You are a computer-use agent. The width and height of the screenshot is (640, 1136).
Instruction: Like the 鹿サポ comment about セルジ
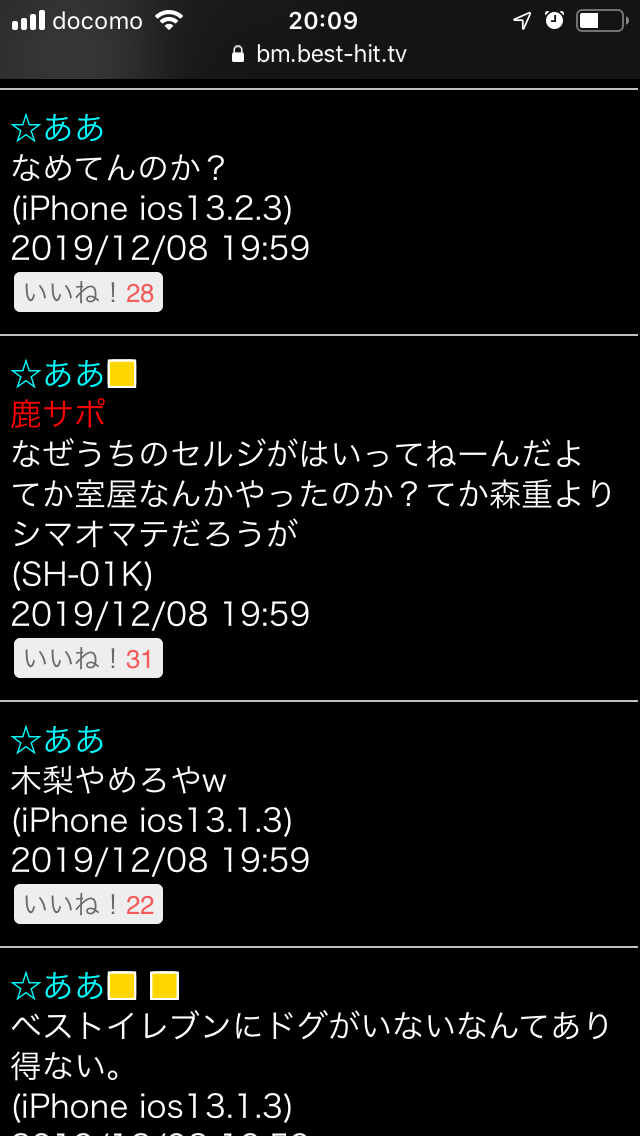coord(88,659)
